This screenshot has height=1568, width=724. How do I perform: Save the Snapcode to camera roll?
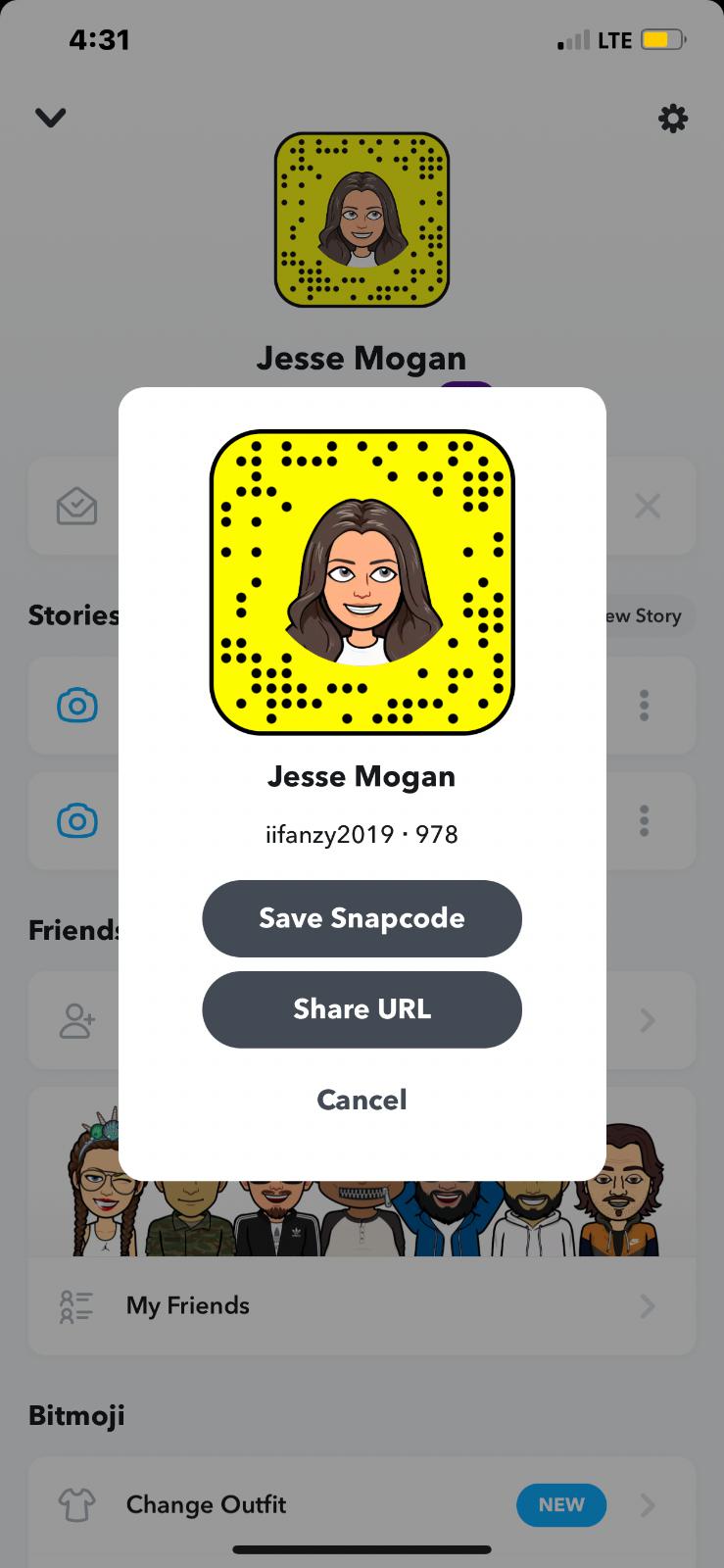(362, 918)
